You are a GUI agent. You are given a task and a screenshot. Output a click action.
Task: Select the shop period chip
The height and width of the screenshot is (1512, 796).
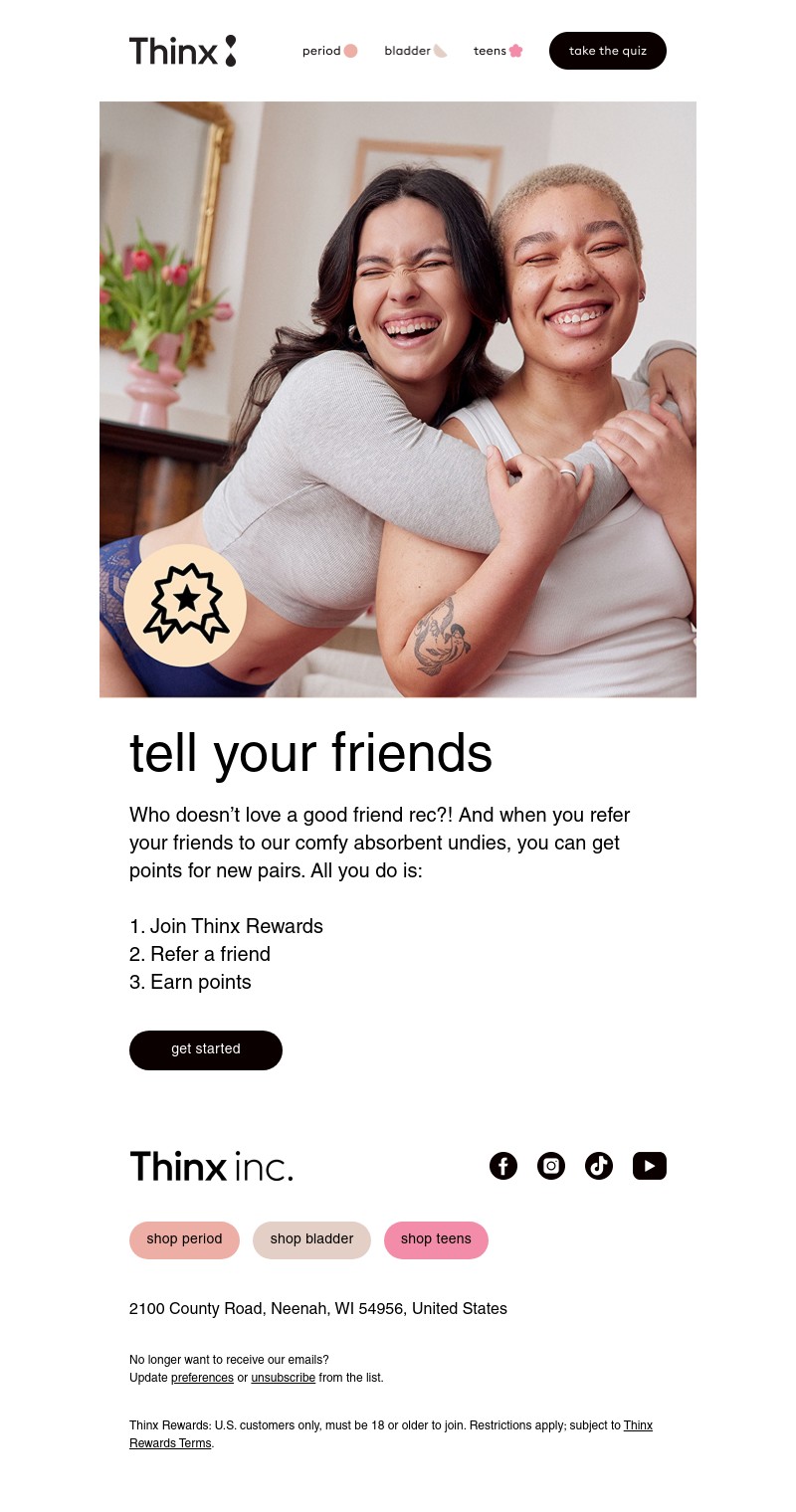(x=184, y=1239)
